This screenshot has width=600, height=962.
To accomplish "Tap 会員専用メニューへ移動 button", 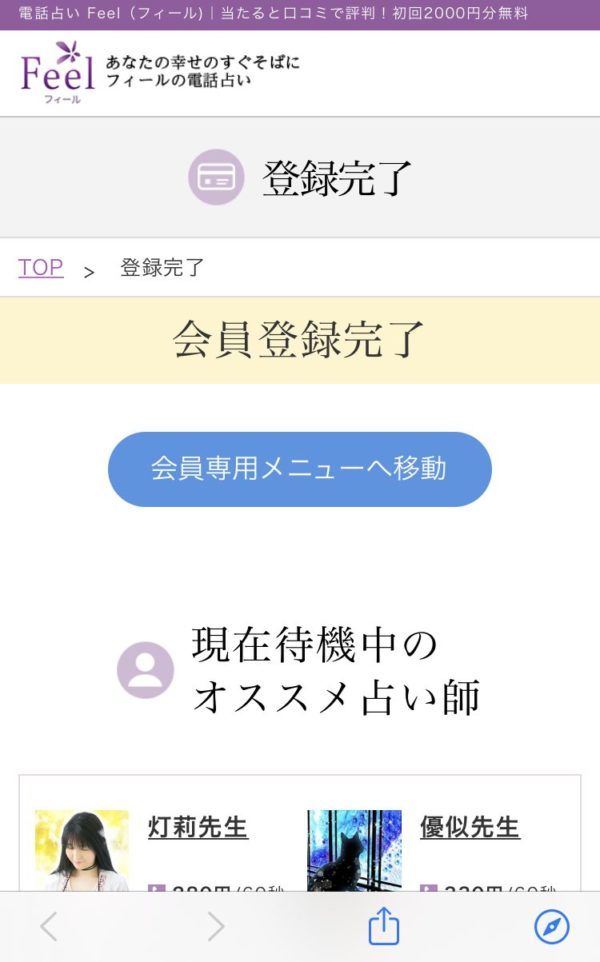I will [299, 469].
